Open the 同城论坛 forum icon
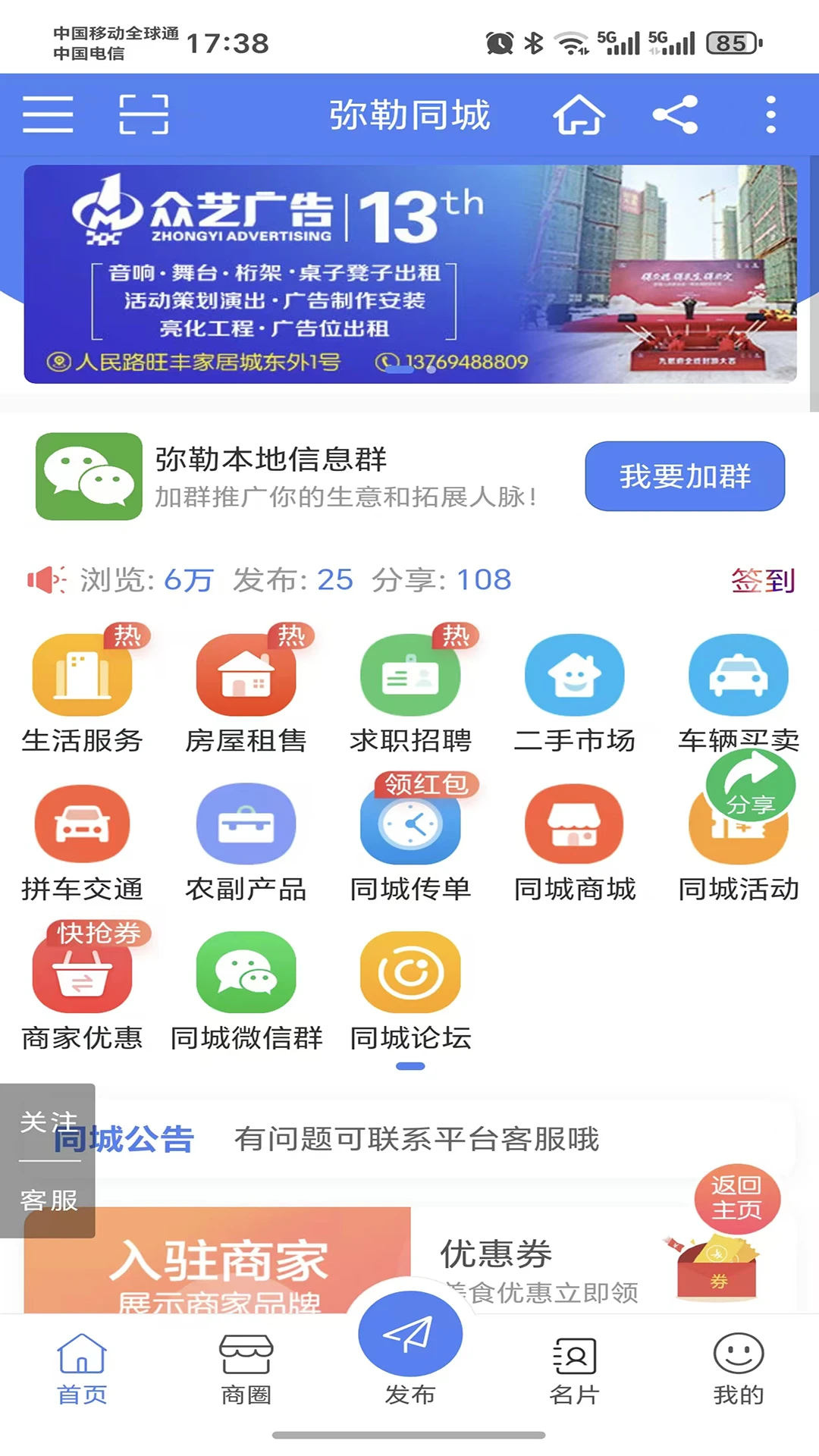The height and width of the screenshot is (1456, 819). (409, 973)
